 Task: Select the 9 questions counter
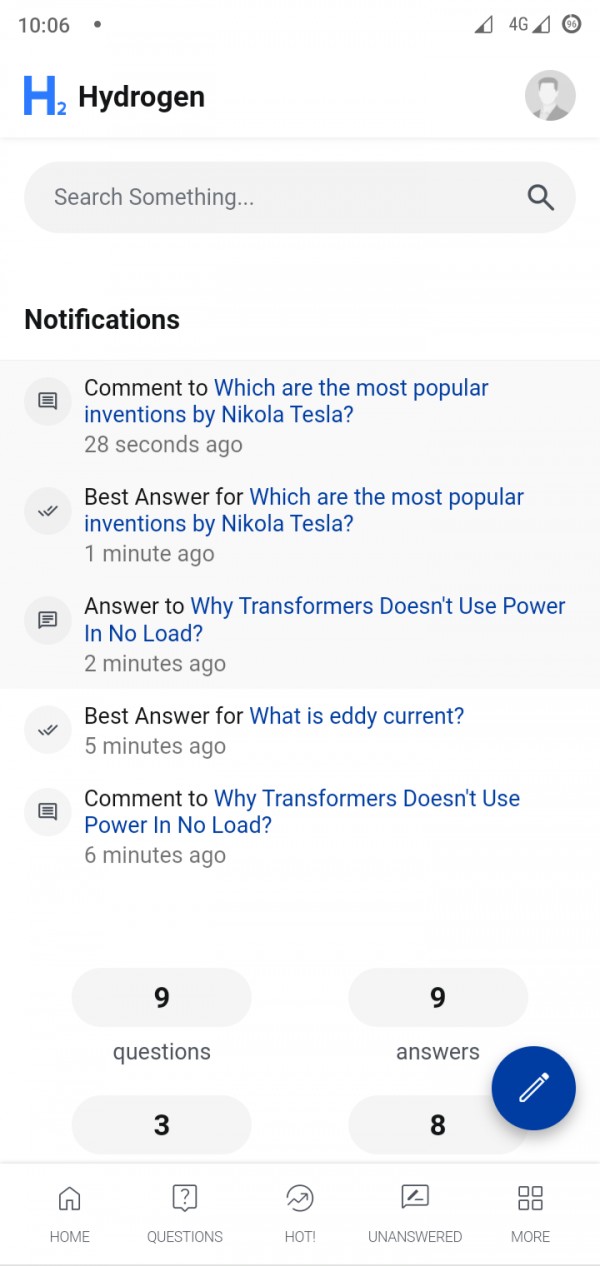pyautogui.click(x=162, y=998)
